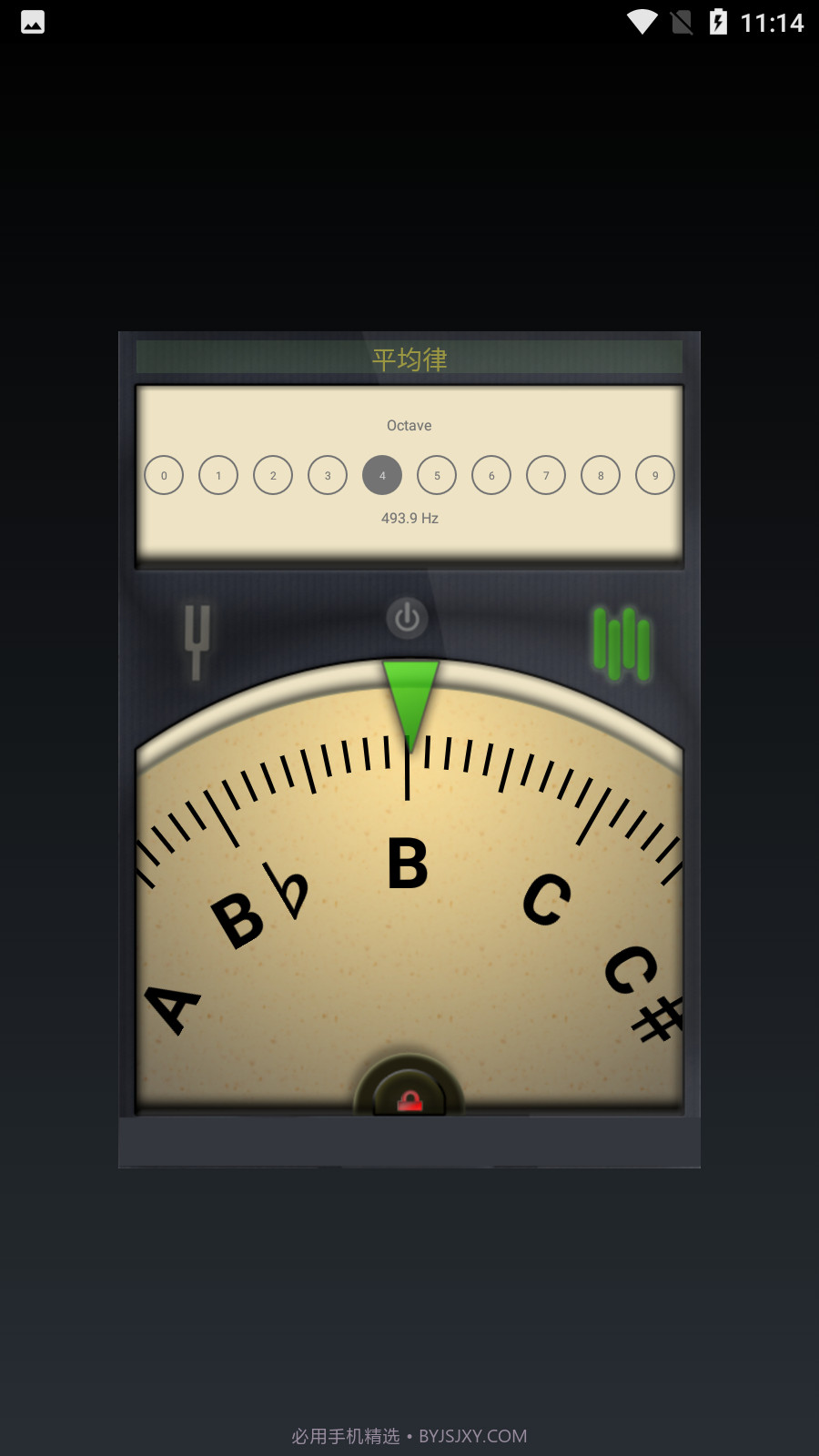Toggle the red lock at dial bottom

[409, 1101]
